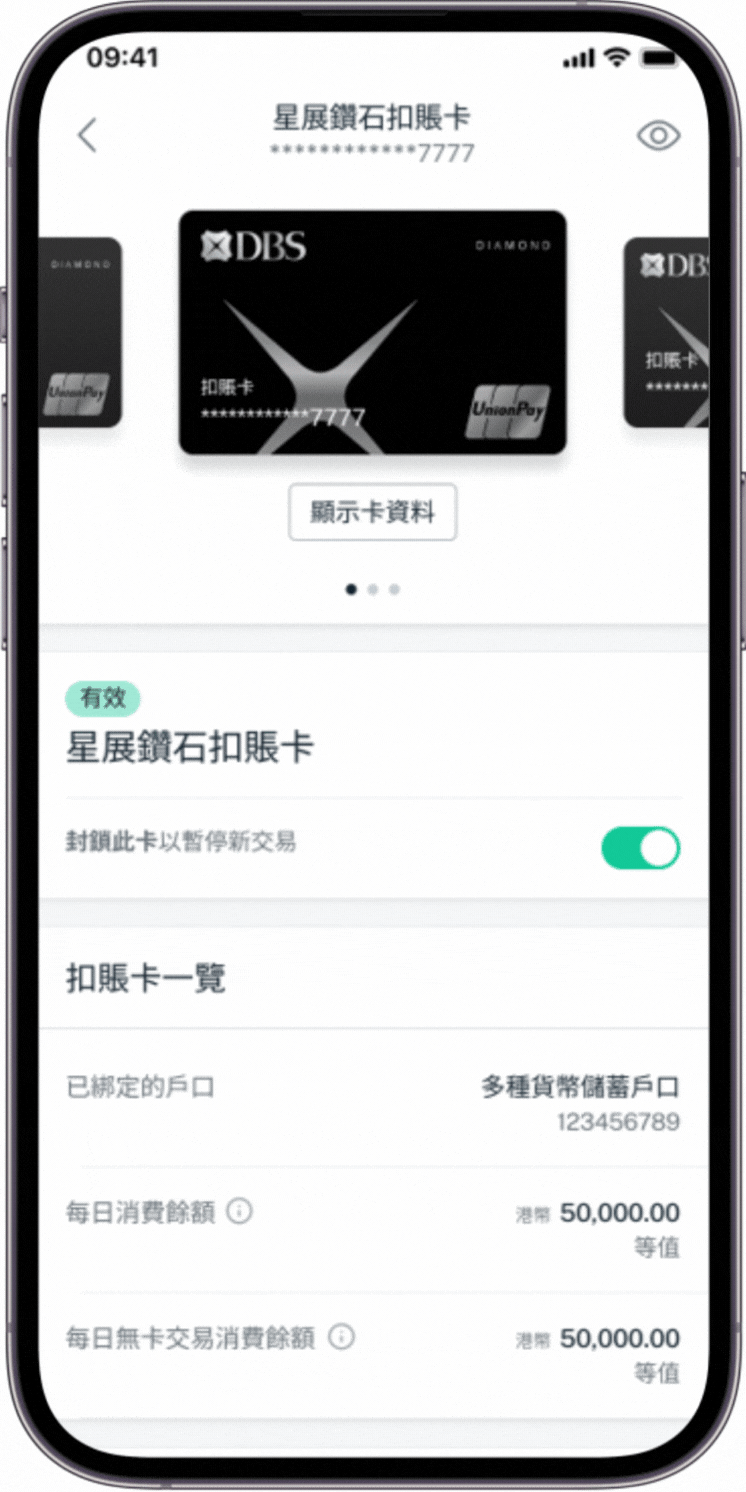Select the partially visible card on the left
Screen dimensions: 746x1492
pos(80,332)
